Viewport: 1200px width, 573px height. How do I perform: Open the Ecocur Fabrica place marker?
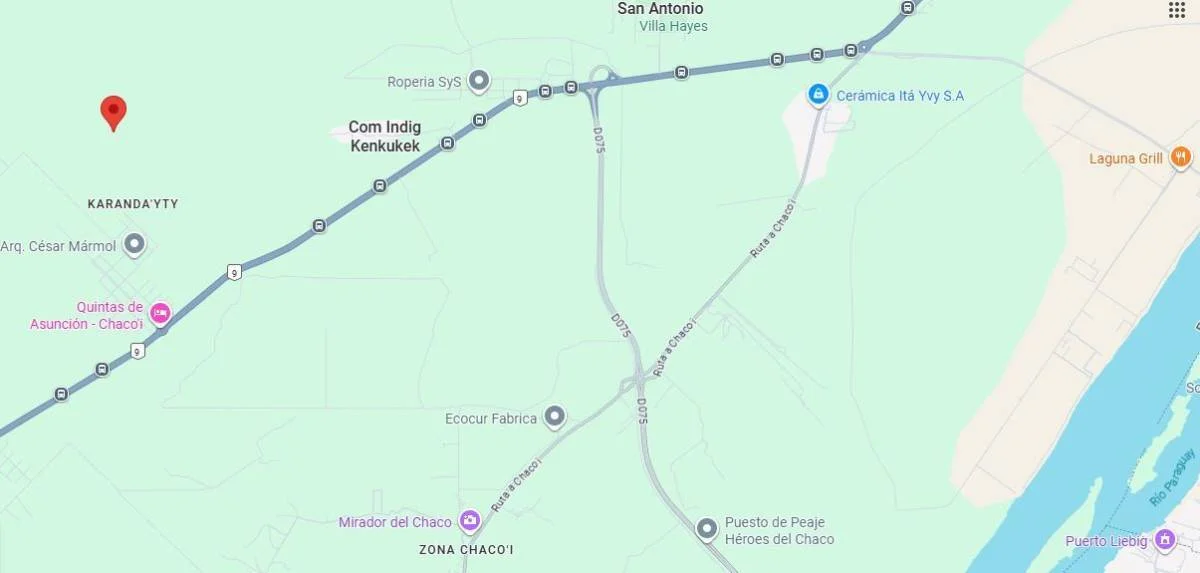(x=554, y=417)
